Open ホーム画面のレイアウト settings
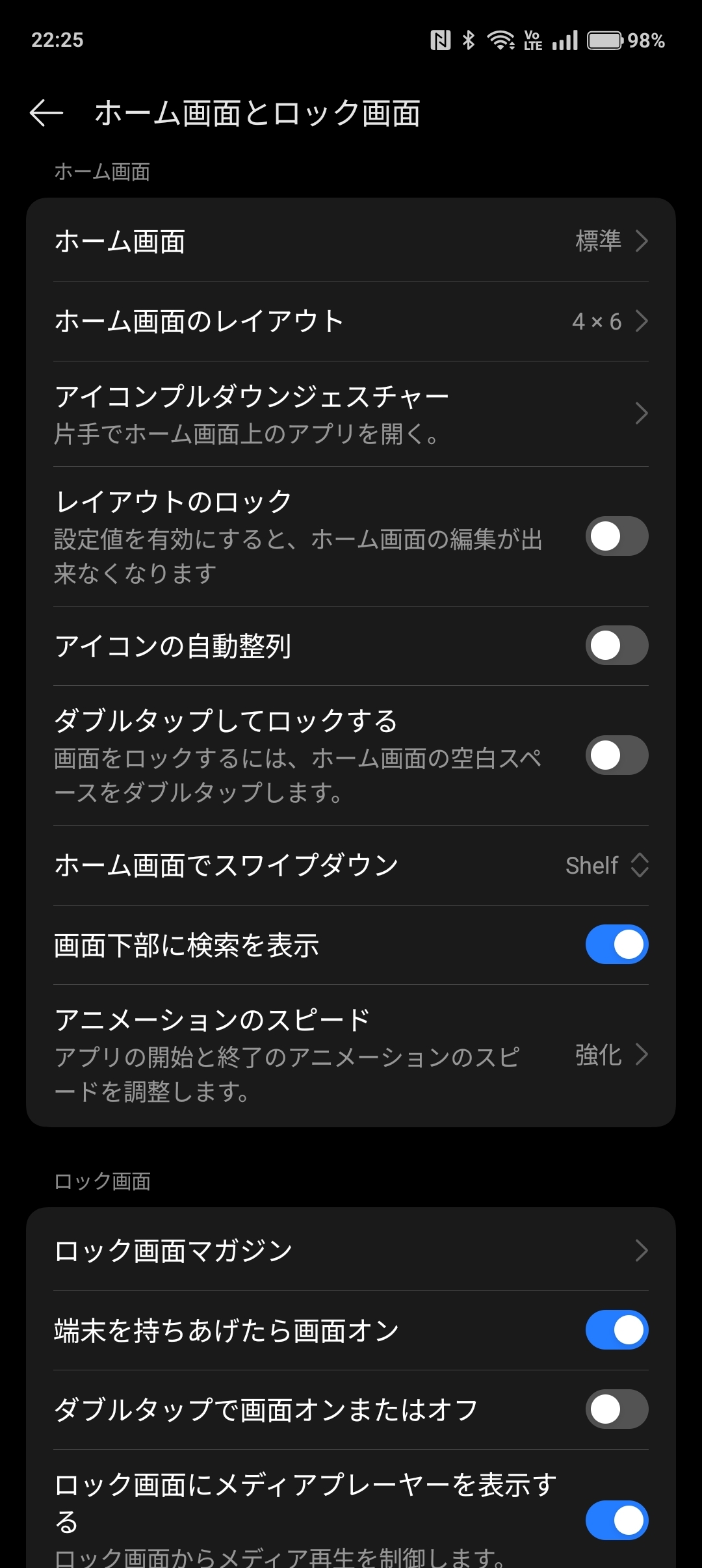The height and width of the screenshot is (1568, 702). point(351,321)
